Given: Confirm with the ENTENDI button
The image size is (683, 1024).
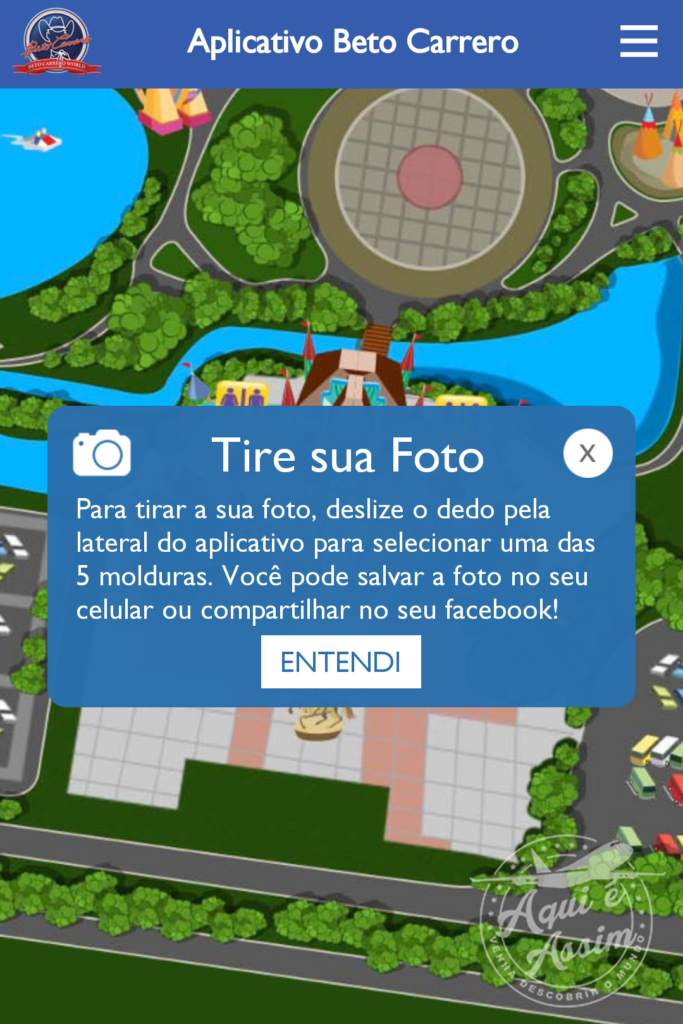Looking at the screenshot, I should click(341, 662).
